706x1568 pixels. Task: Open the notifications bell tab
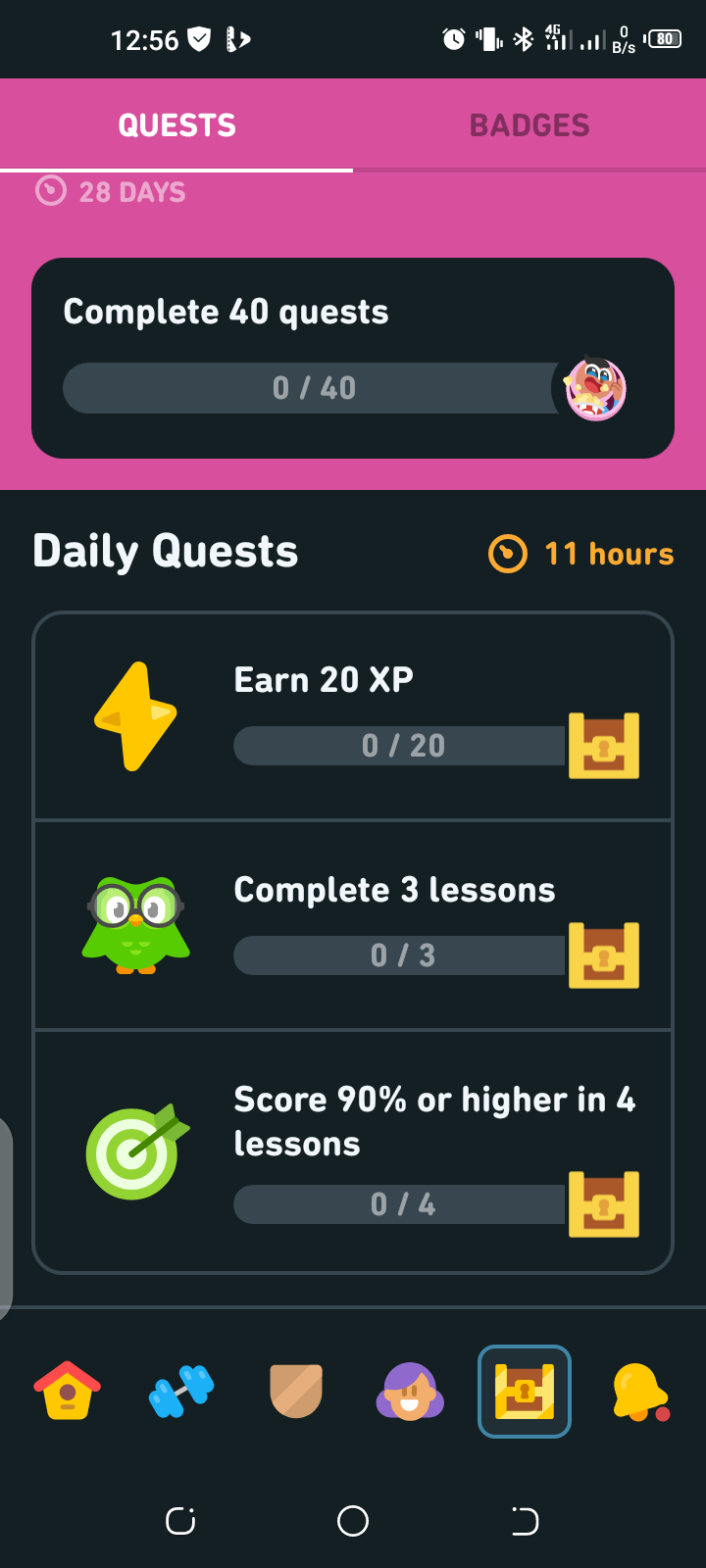coord(639,1391)
